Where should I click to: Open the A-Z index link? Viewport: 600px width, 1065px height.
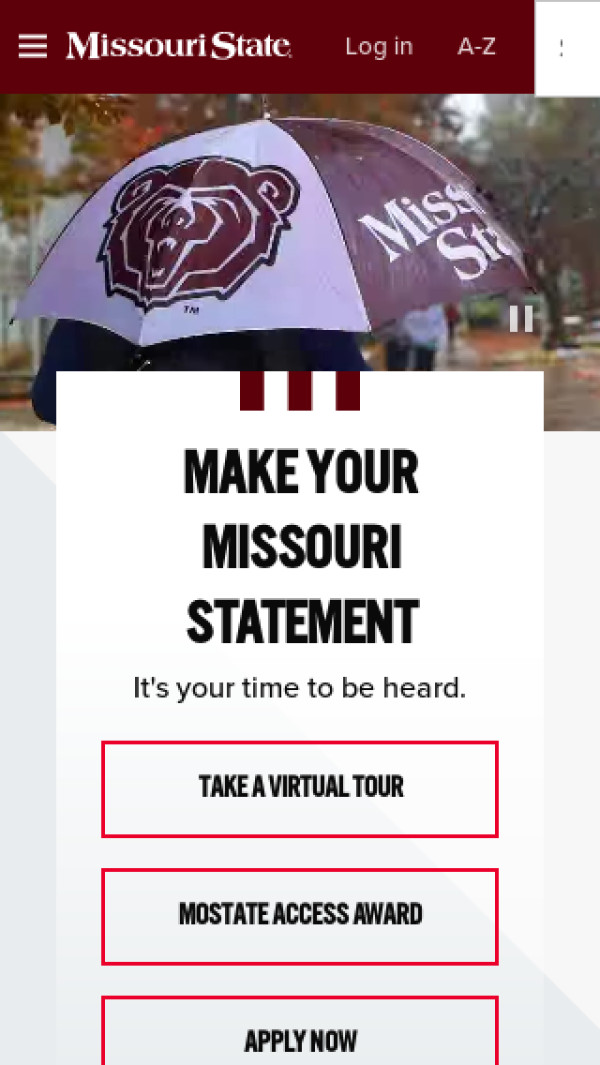point(476,46)
